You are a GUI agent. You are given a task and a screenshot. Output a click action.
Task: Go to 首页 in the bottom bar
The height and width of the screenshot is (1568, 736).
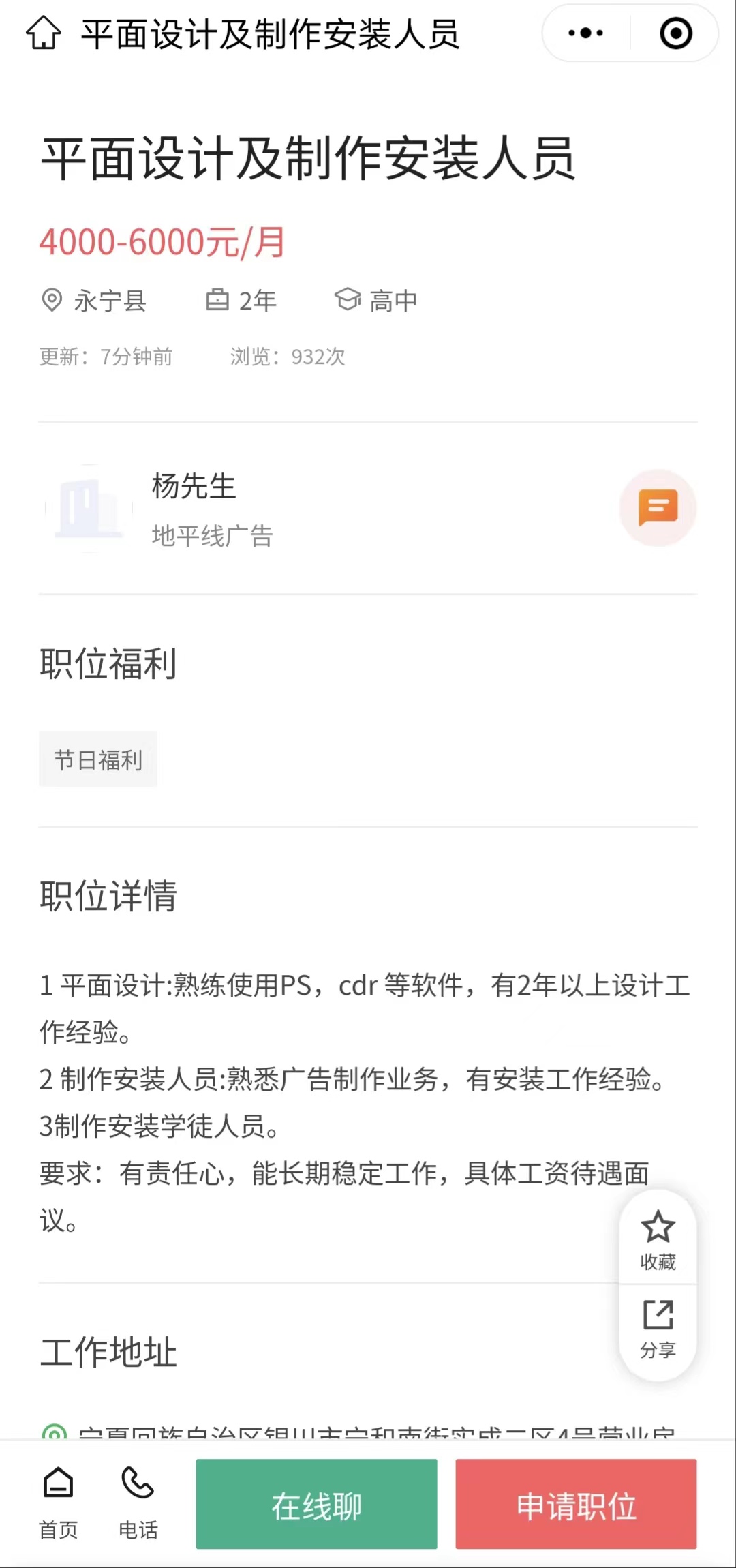[59, 1503]
